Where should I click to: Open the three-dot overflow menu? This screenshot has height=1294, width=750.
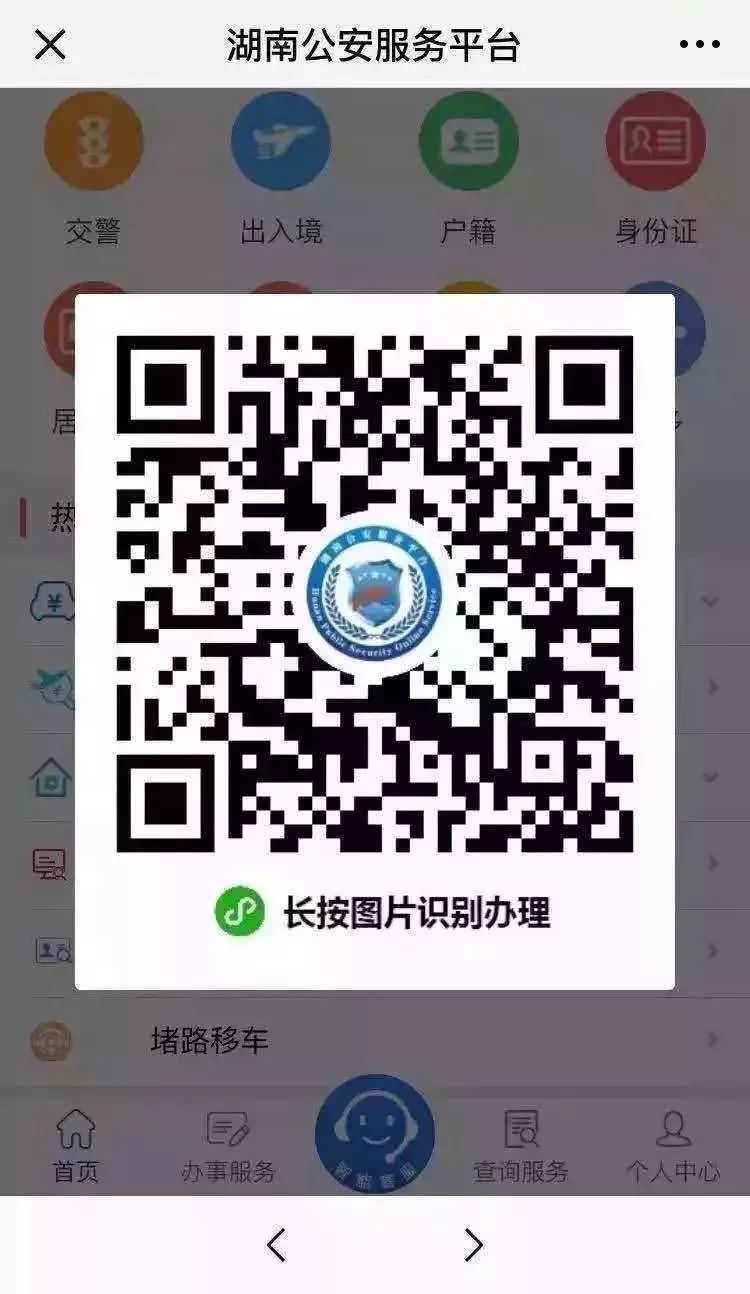tap(699, 44)
